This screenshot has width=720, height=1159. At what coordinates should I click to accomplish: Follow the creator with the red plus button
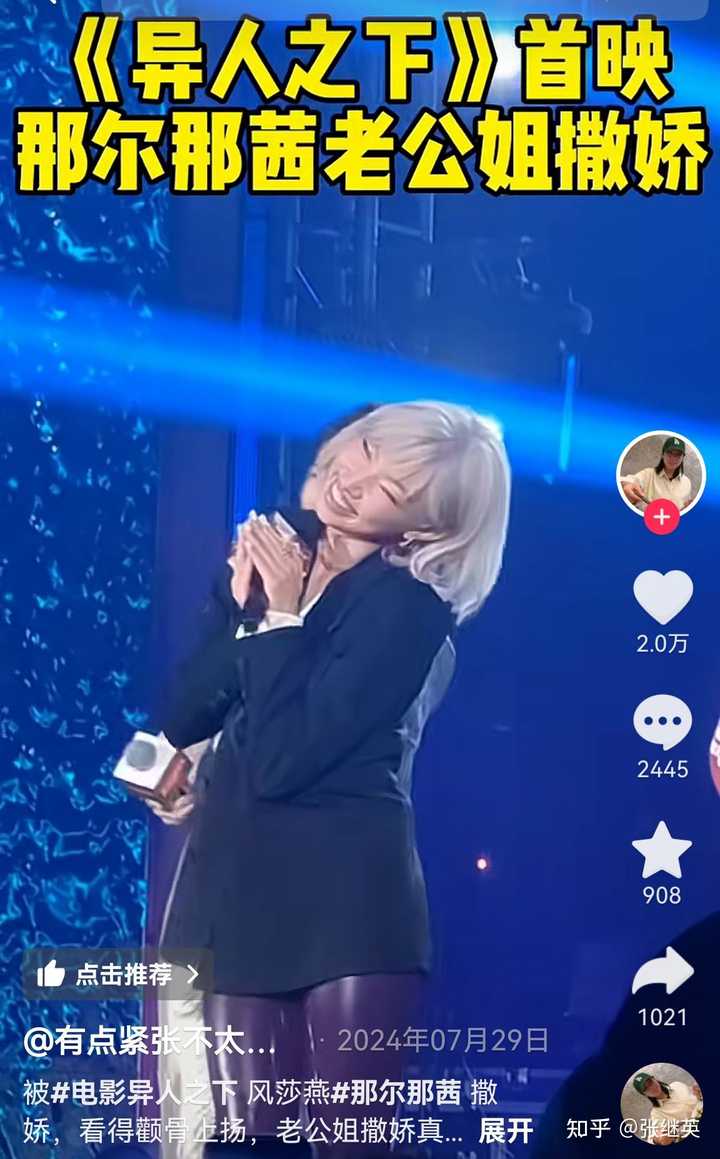pos(661,517)
